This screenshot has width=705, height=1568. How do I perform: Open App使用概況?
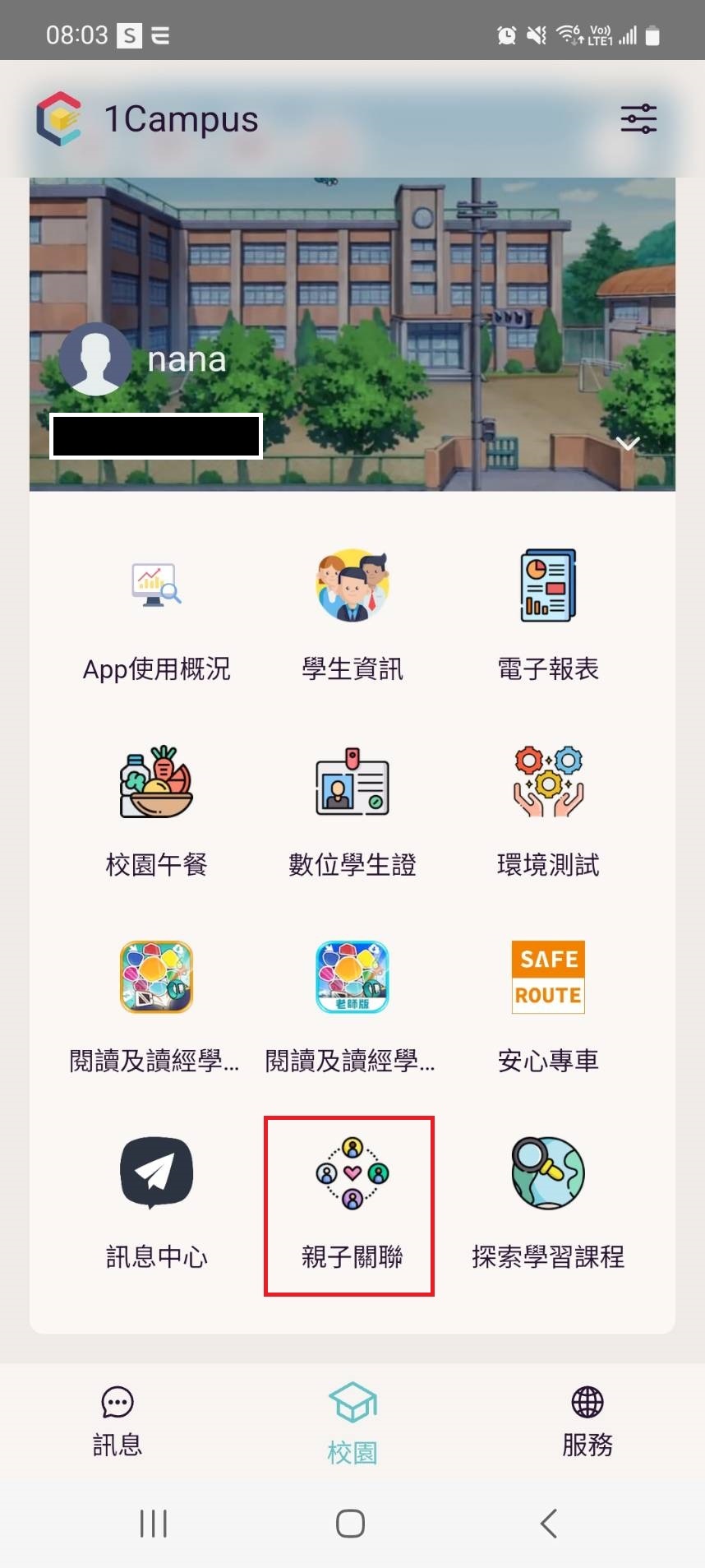[x=156, y=617]
